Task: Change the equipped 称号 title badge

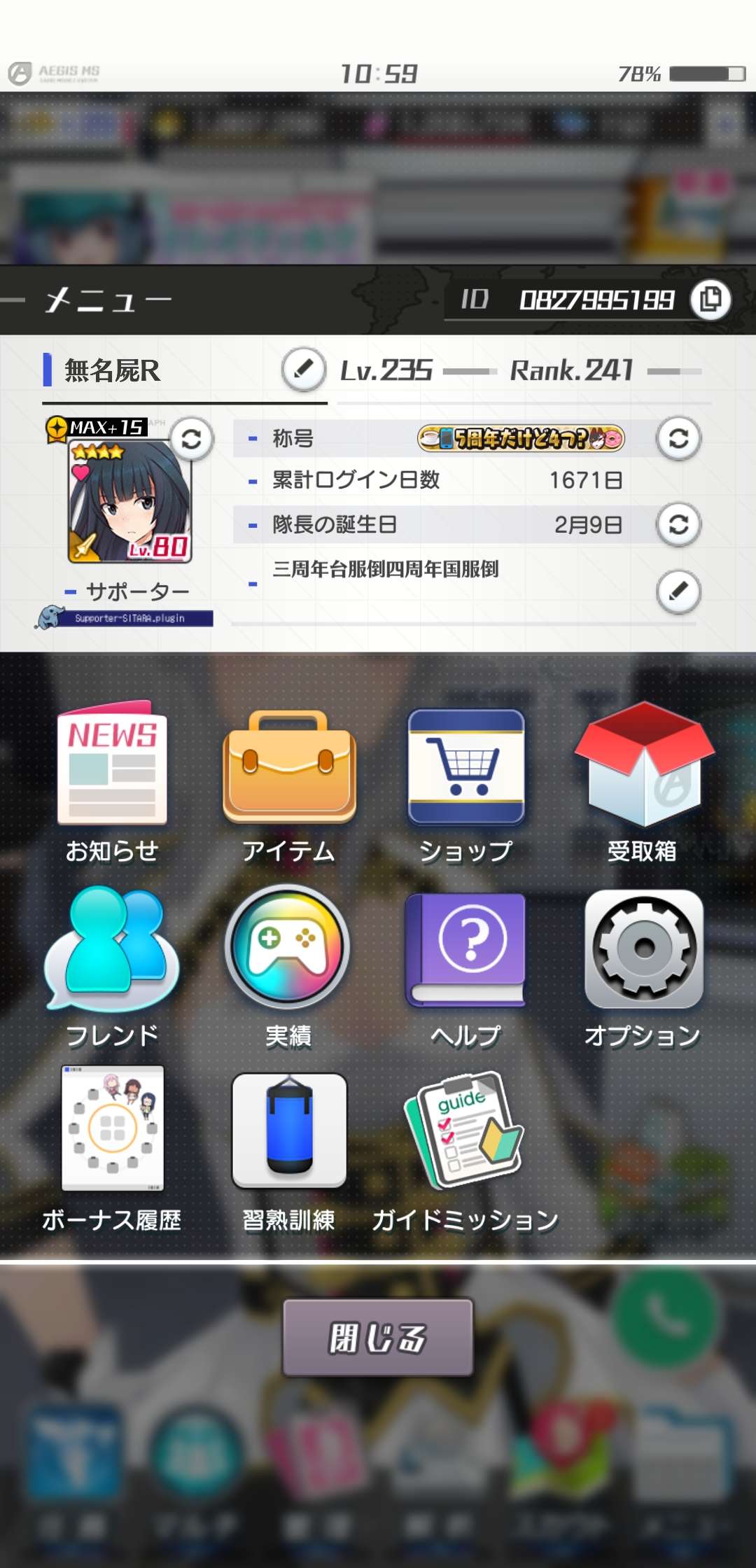Action: pos(677,437)
